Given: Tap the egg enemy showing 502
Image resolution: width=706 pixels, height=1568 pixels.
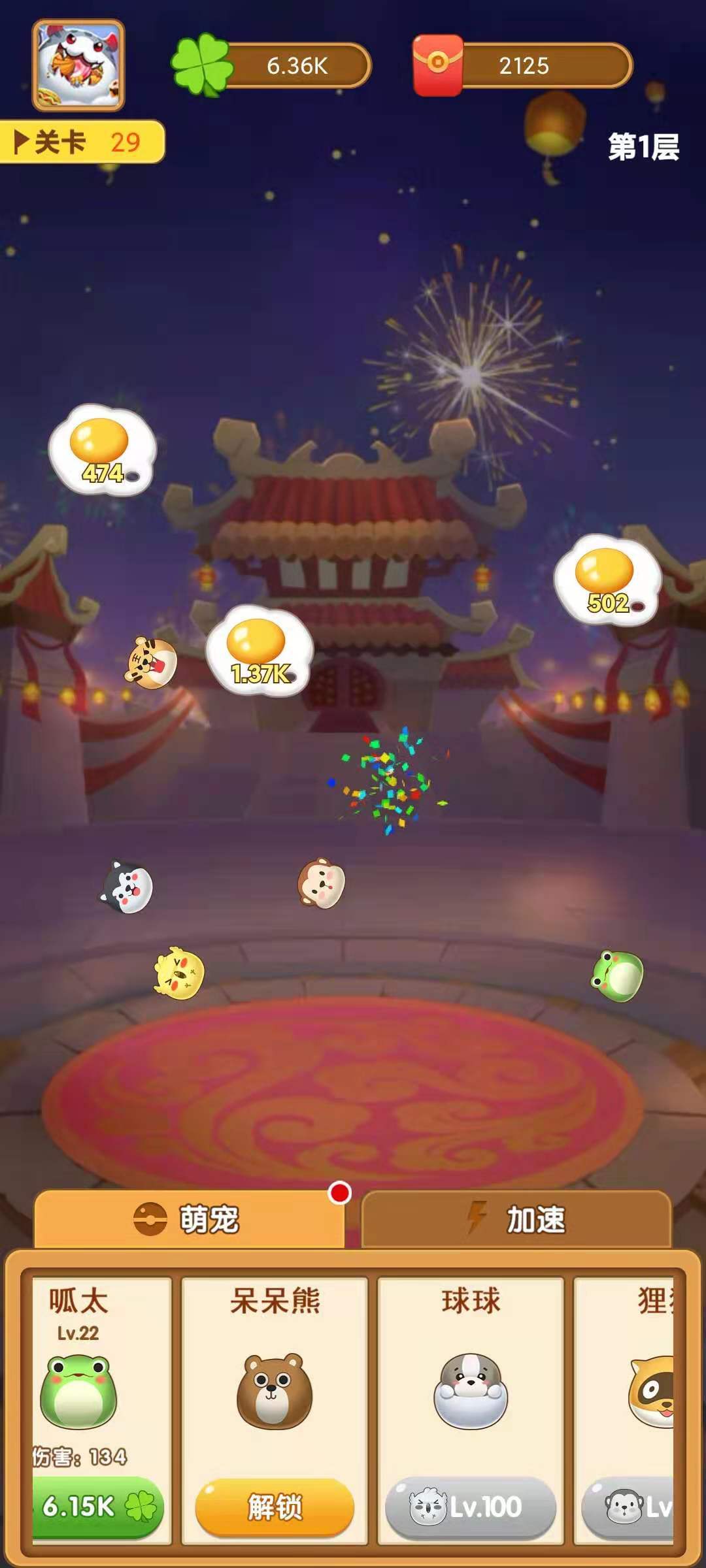Looking at the screenshot, I should 607,580.
